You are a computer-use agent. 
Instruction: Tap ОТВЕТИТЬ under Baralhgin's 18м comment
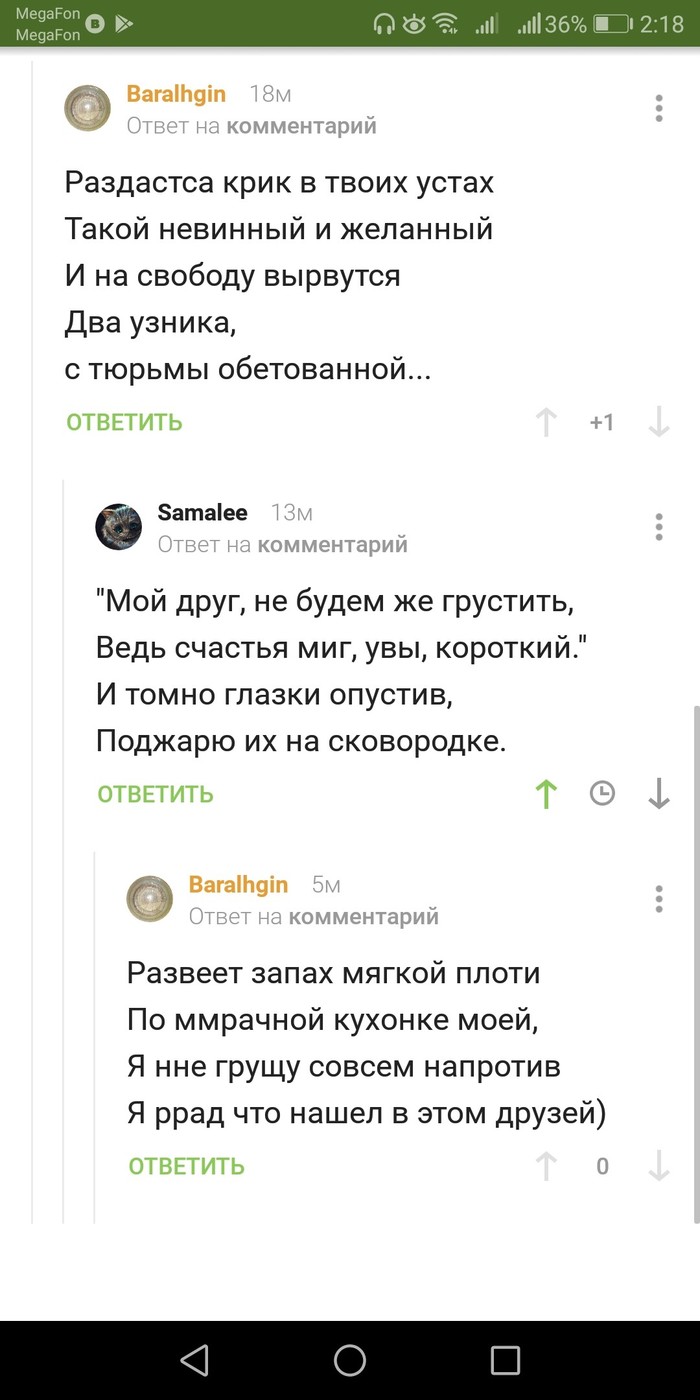[x=125, y=422]
